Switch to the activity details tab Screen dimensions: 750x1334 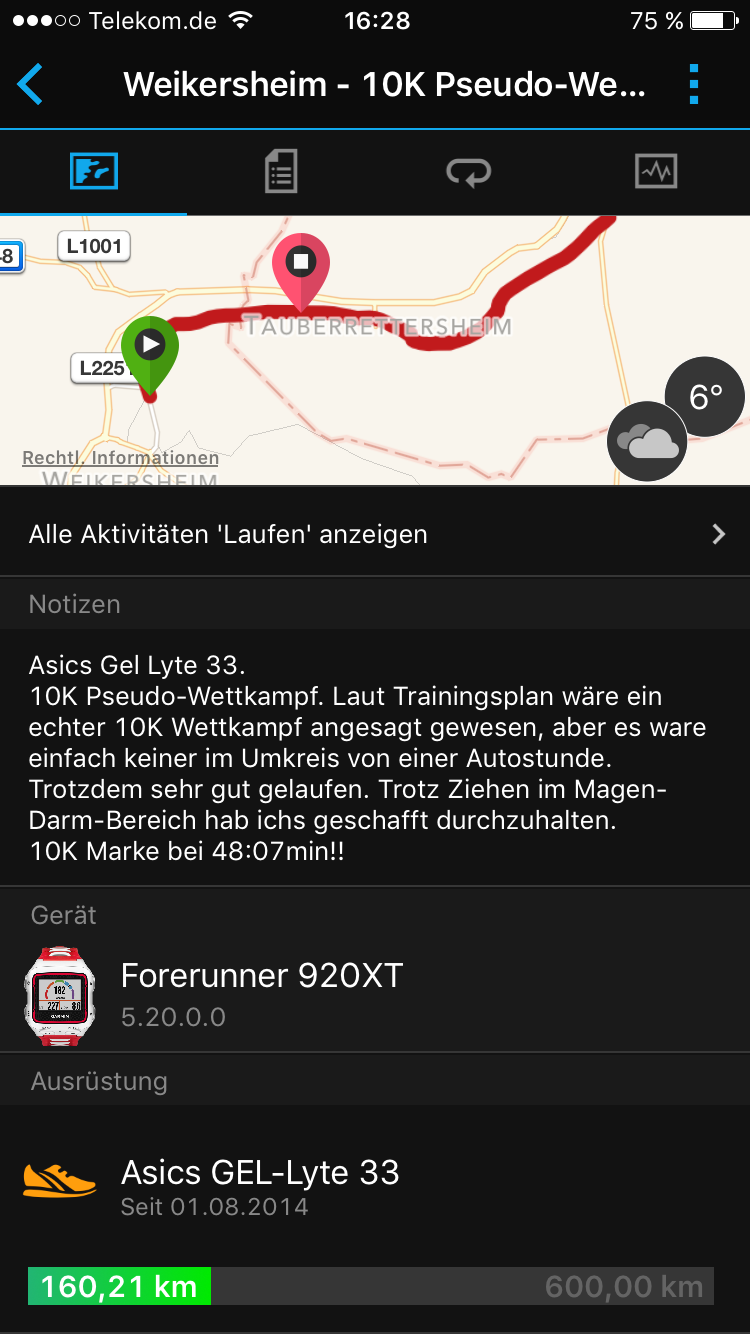(x=281, y=172)
